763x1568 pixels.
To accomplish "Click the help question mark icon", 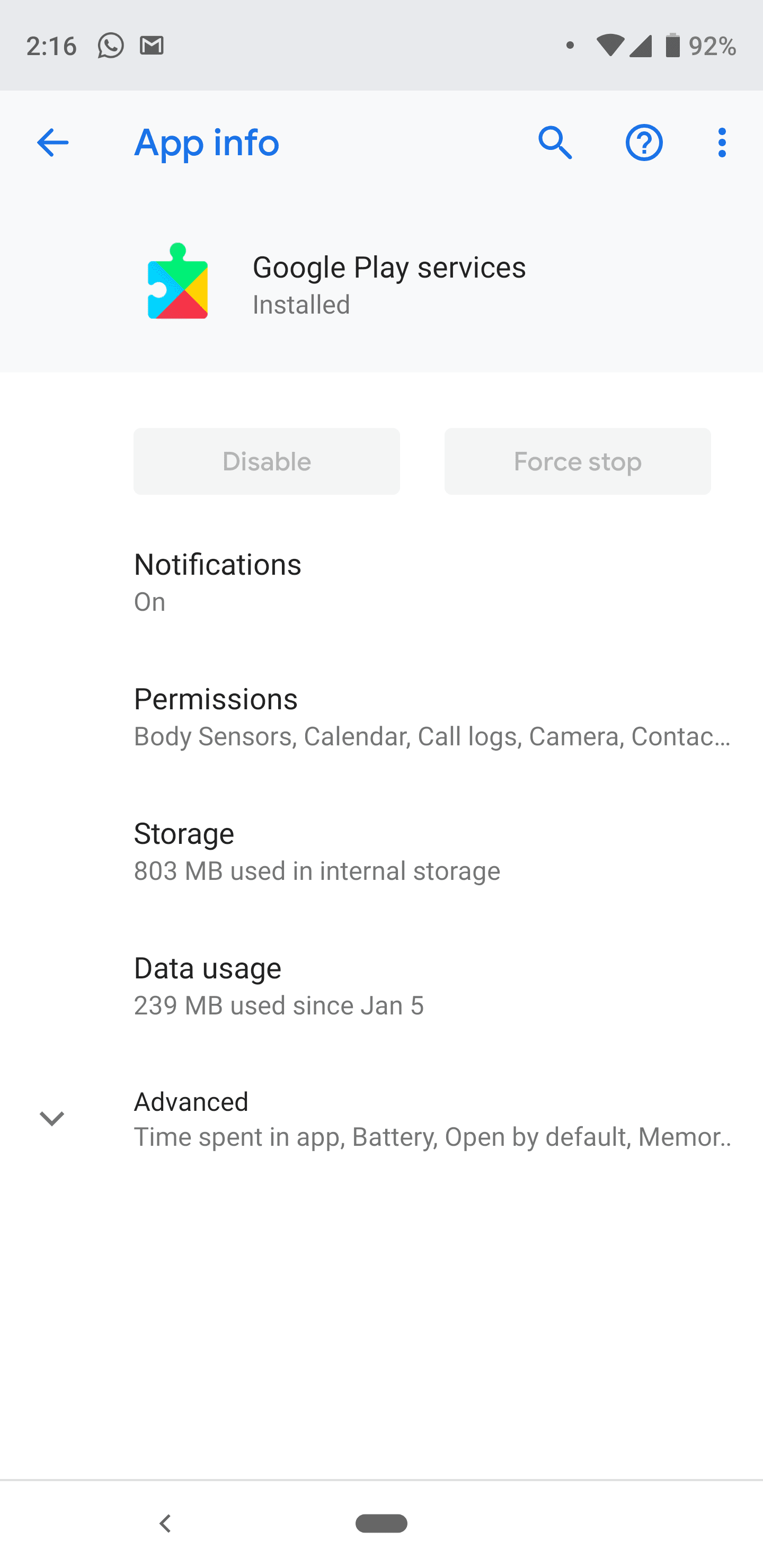I will (x=644, y=142).
